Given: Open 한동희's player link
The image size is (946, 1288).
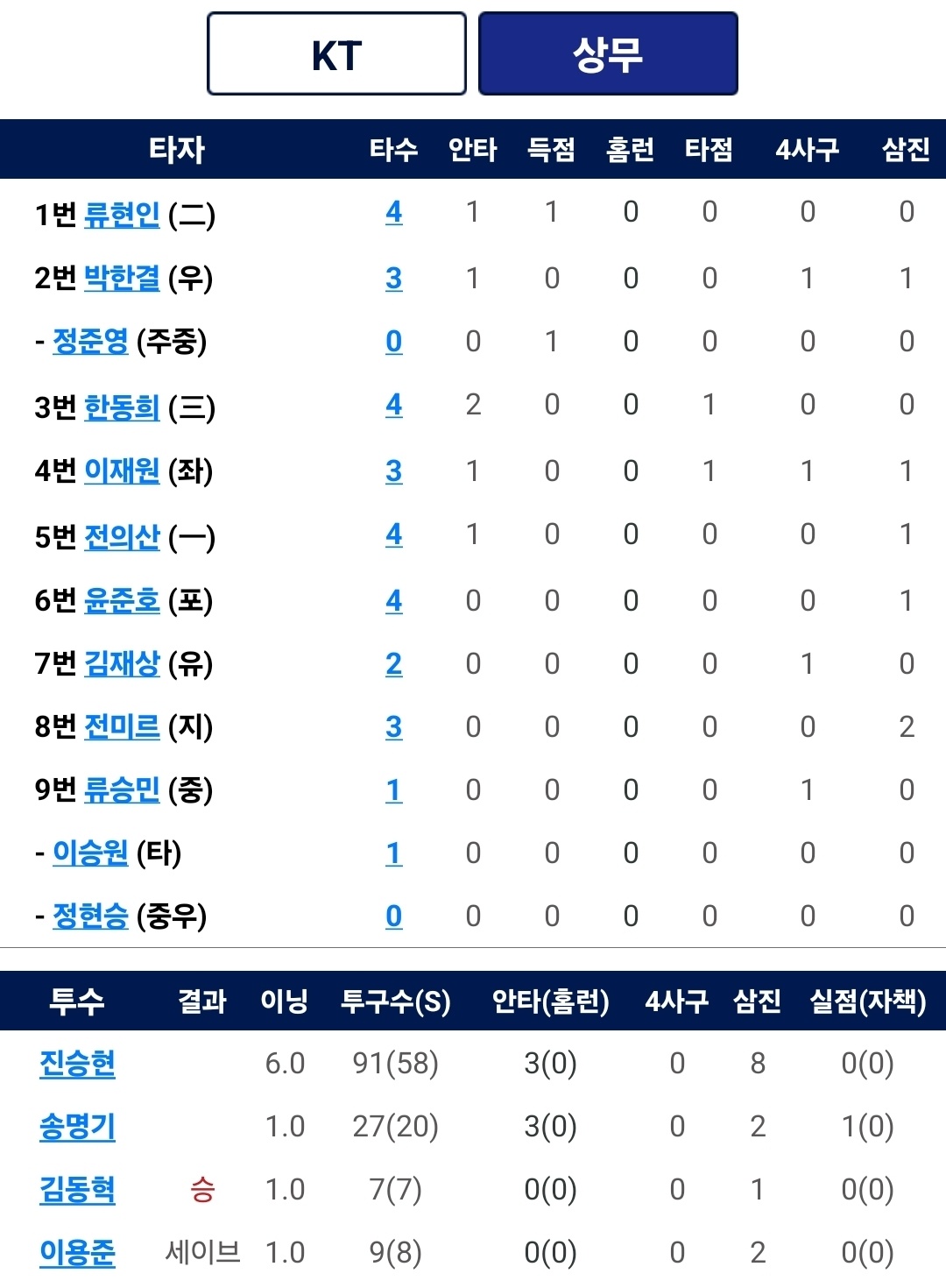Looking at the screenshot, I should [x=122, y=407].
